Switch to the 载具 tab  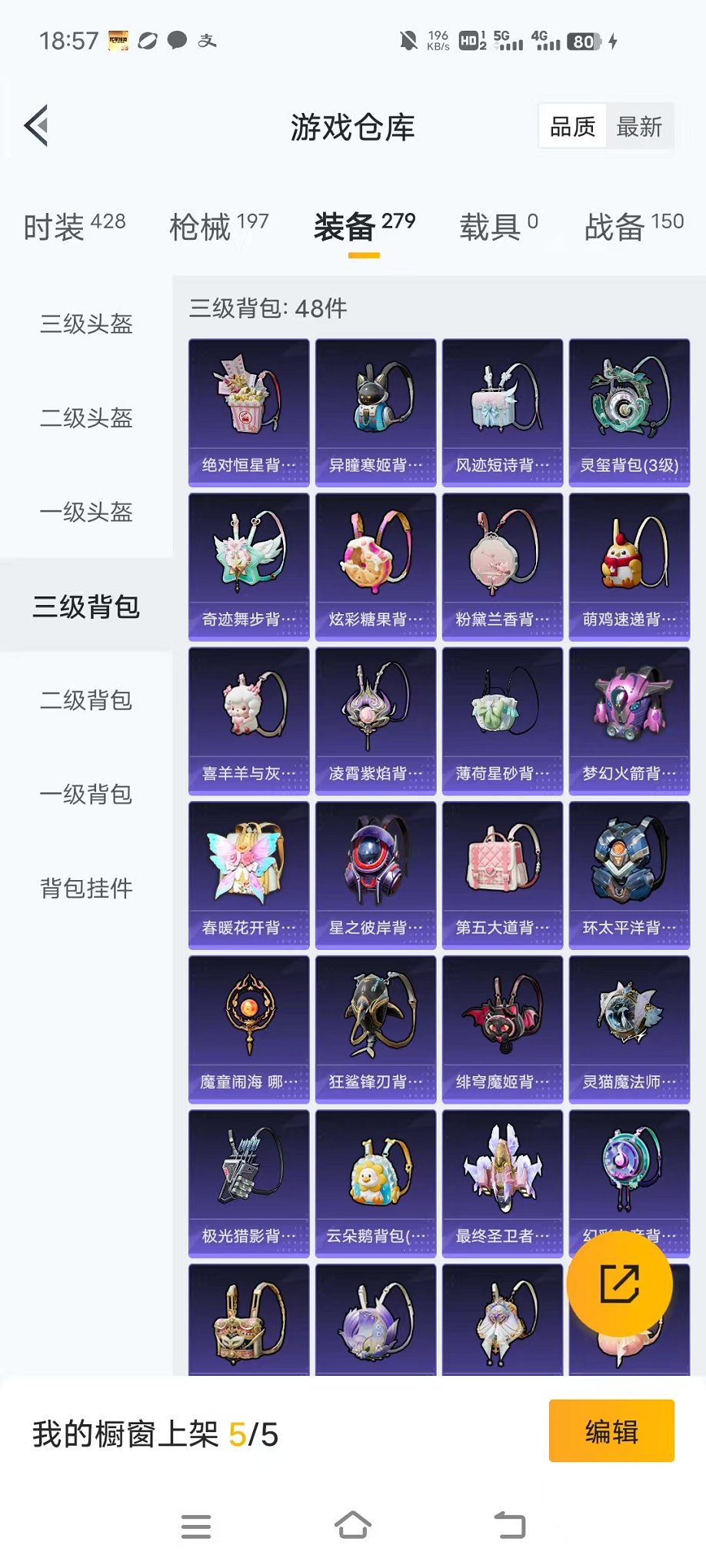(x=498, y=226)
